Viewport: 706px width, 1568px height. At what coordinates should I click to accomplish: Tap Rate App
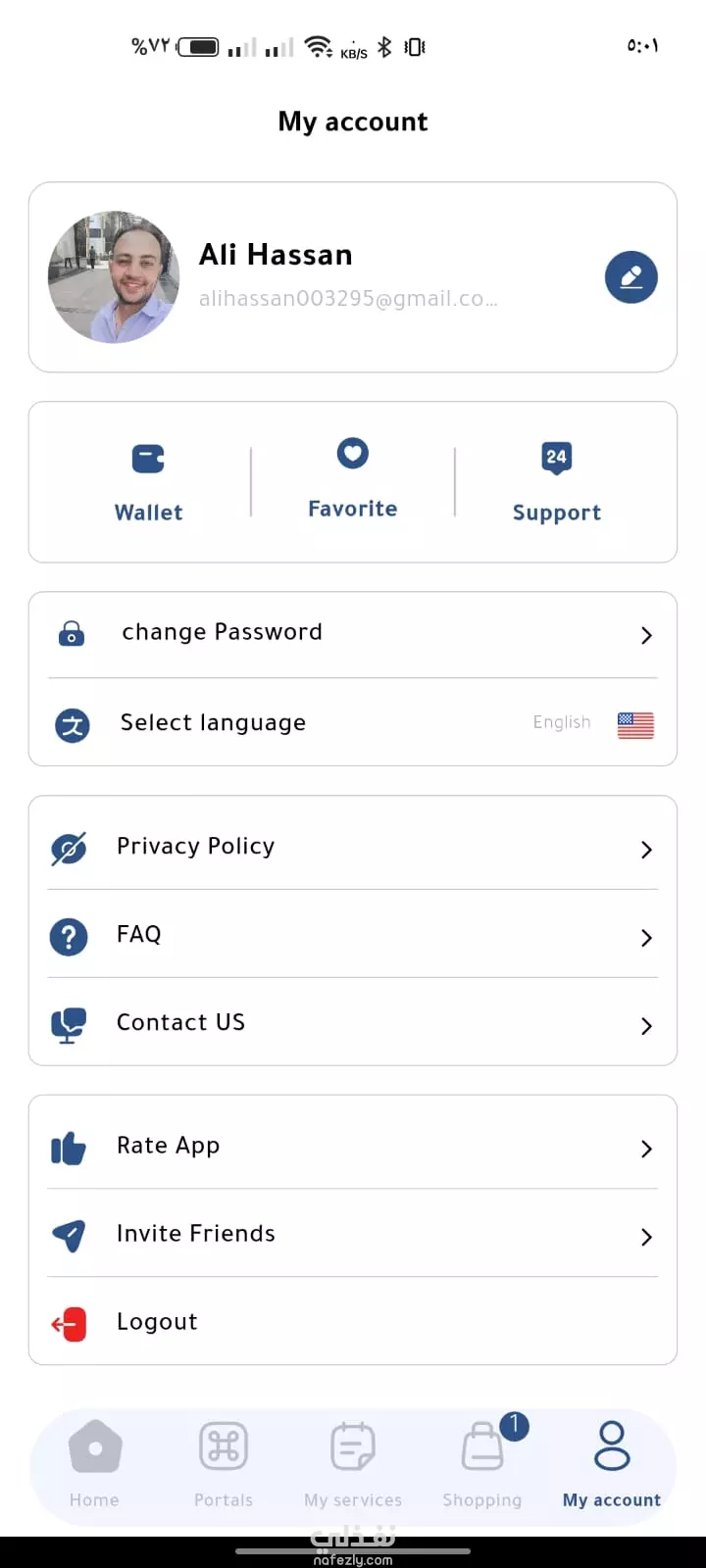point(353,1147)
